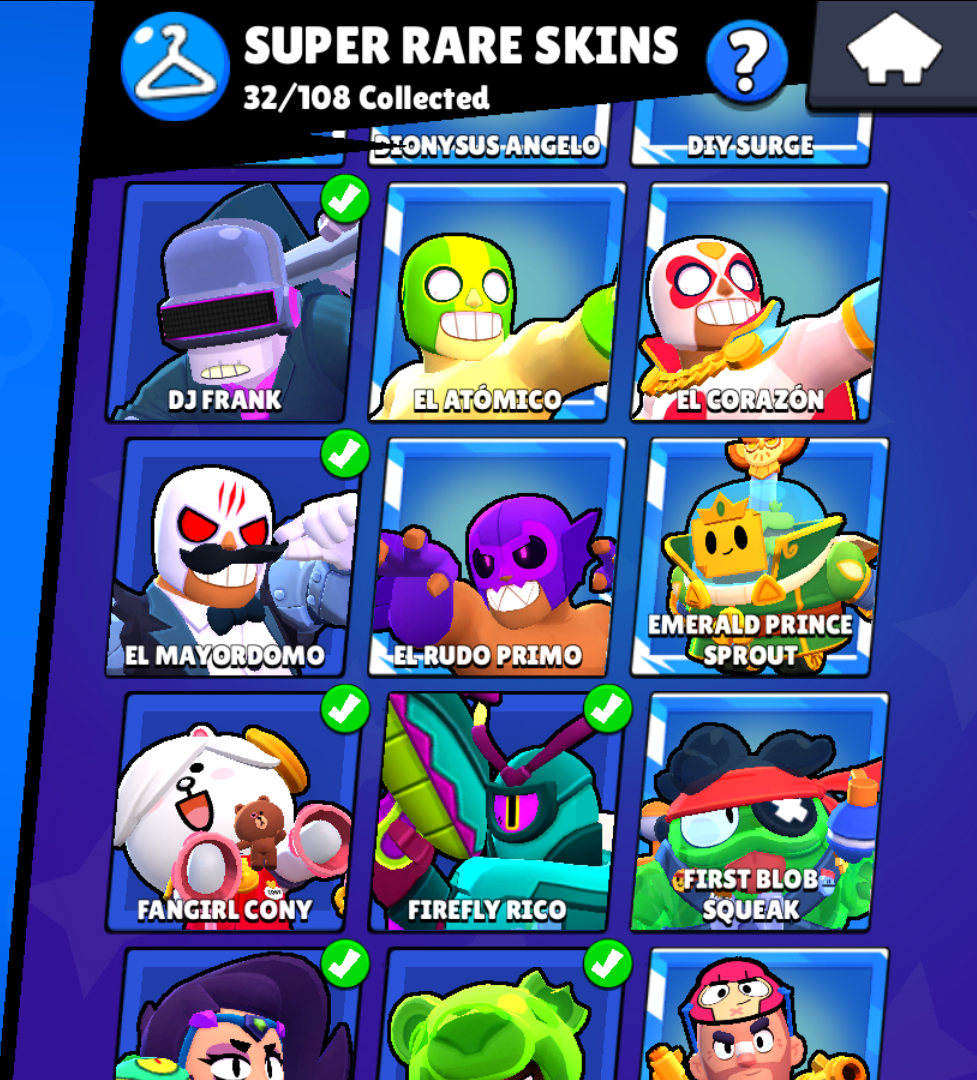Open the El Mayordomo skin

click(235, 555)
